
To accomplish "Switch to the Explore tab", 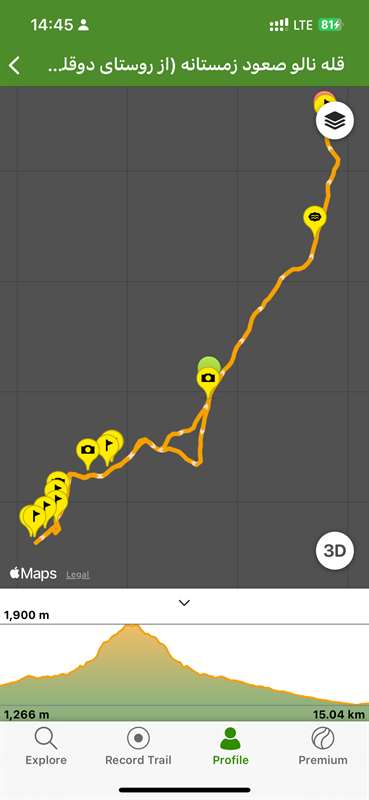I will [46, 746].
